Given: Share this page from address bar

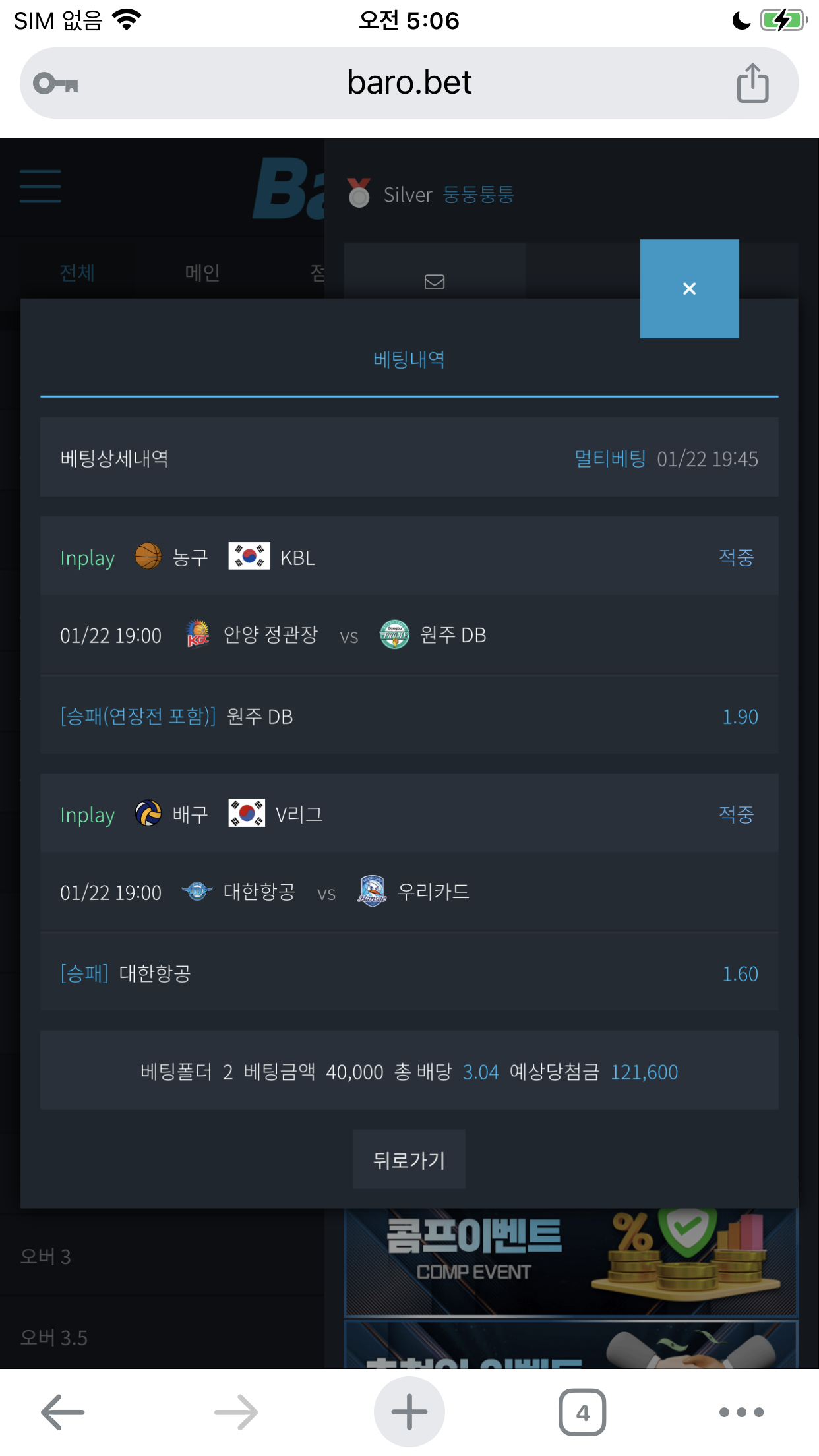Looking at the screenshot, I should pos(752,83).
